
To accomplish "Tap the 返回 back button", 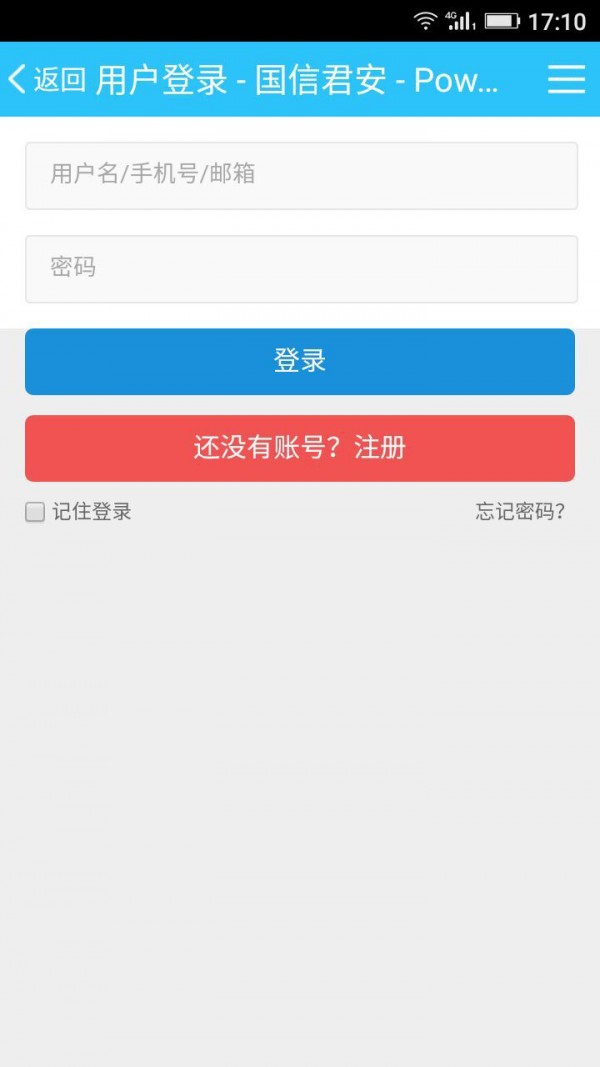I will click(x=46, y=80).
